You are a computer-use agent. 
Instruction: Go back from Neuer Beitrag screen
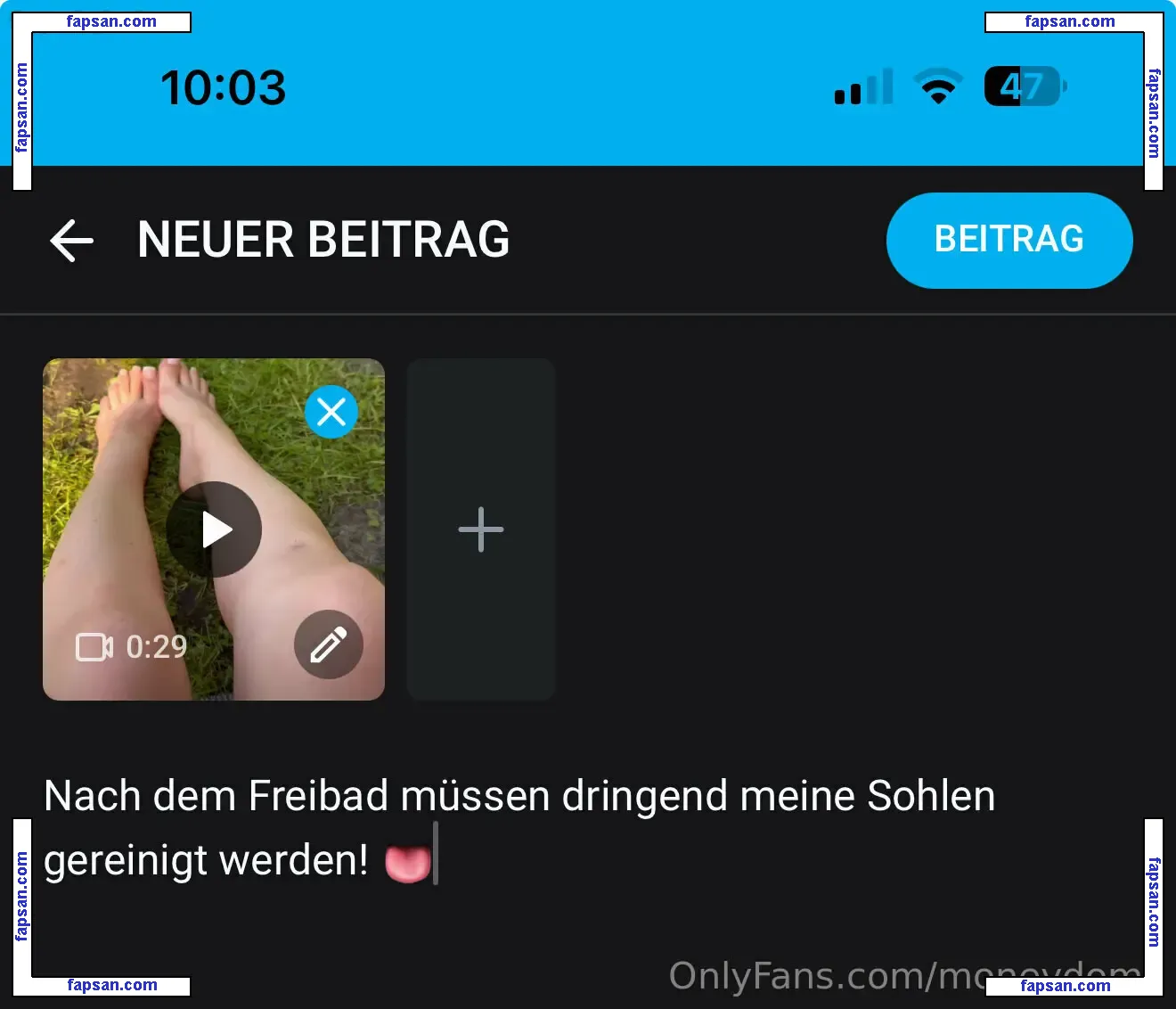[72, 241]
